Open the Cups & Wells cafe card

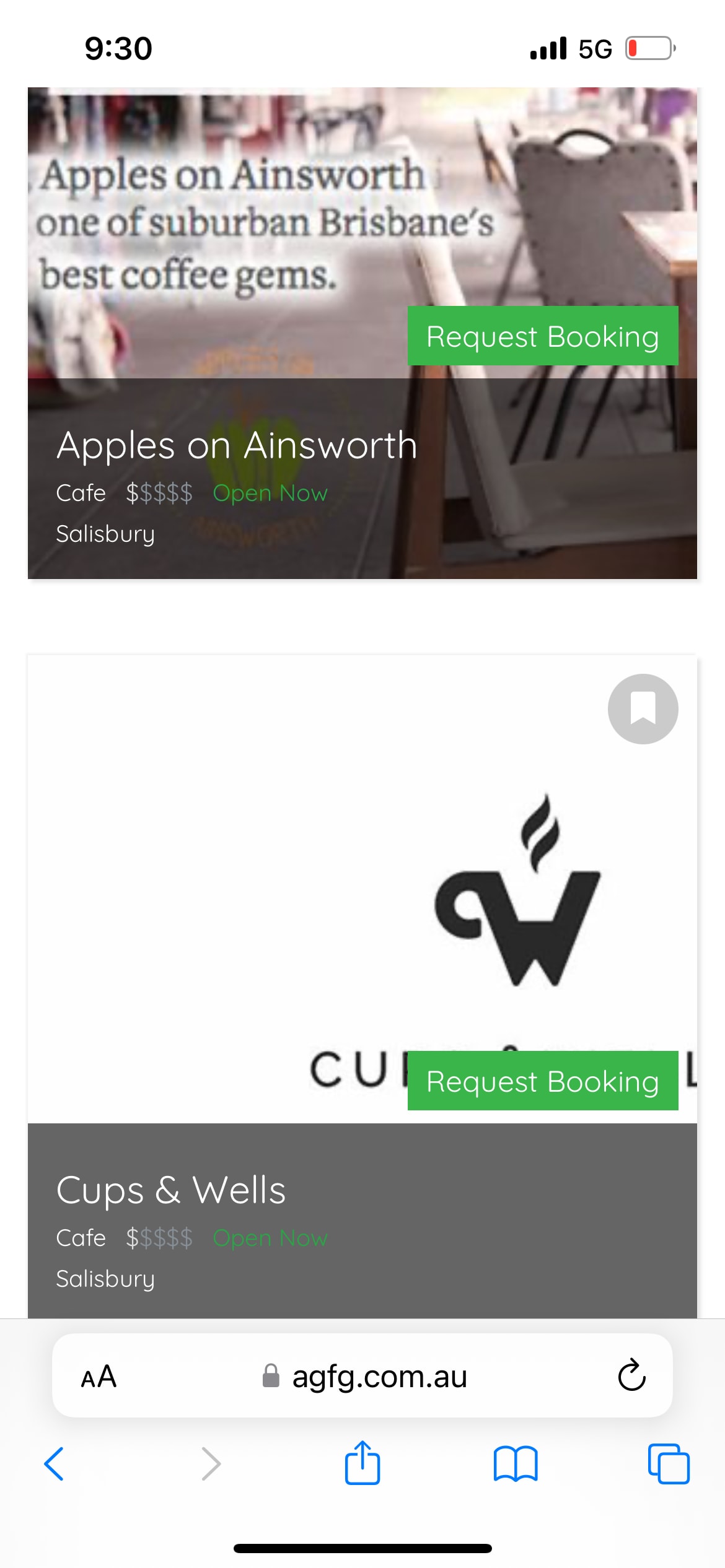click(171, 1190)
